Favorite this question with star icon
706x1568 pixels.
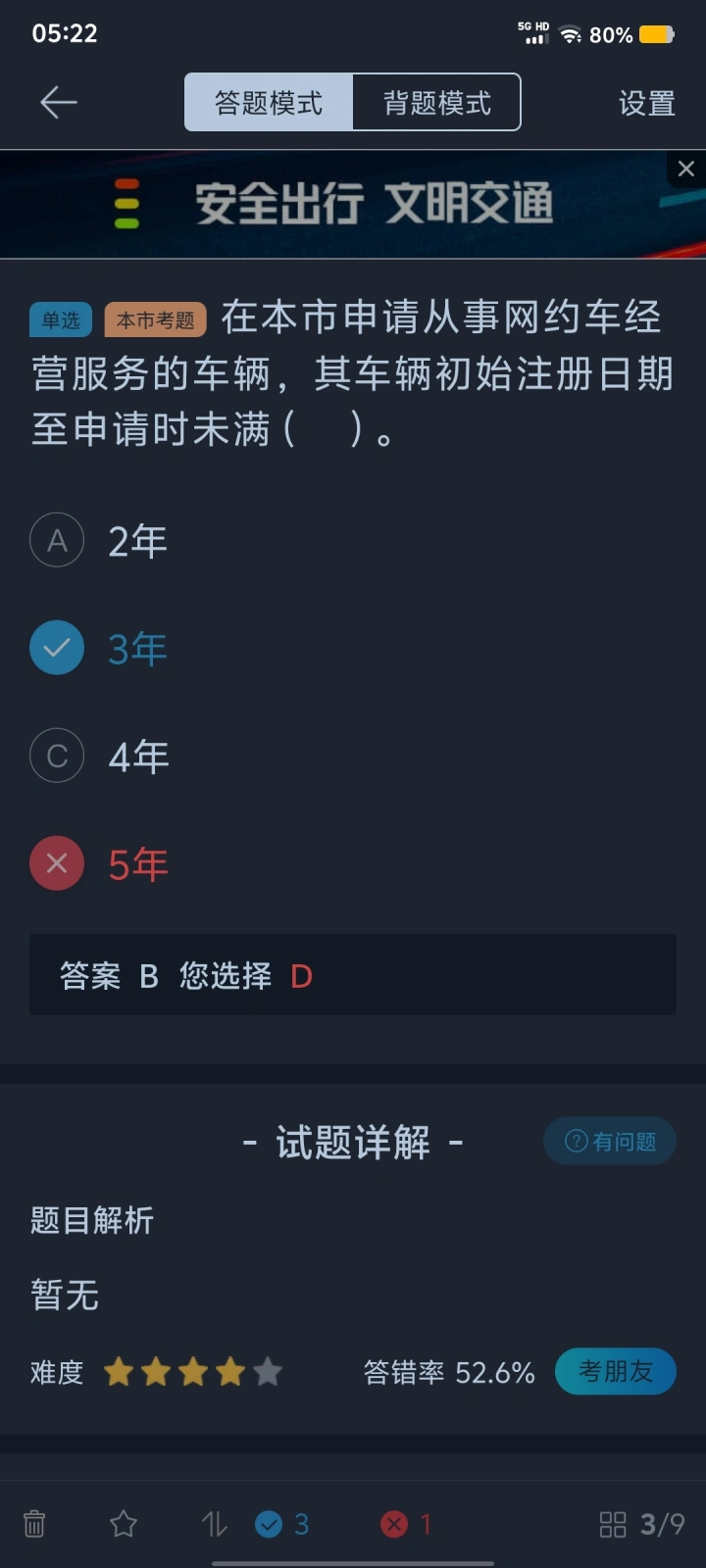(124, 1524)
